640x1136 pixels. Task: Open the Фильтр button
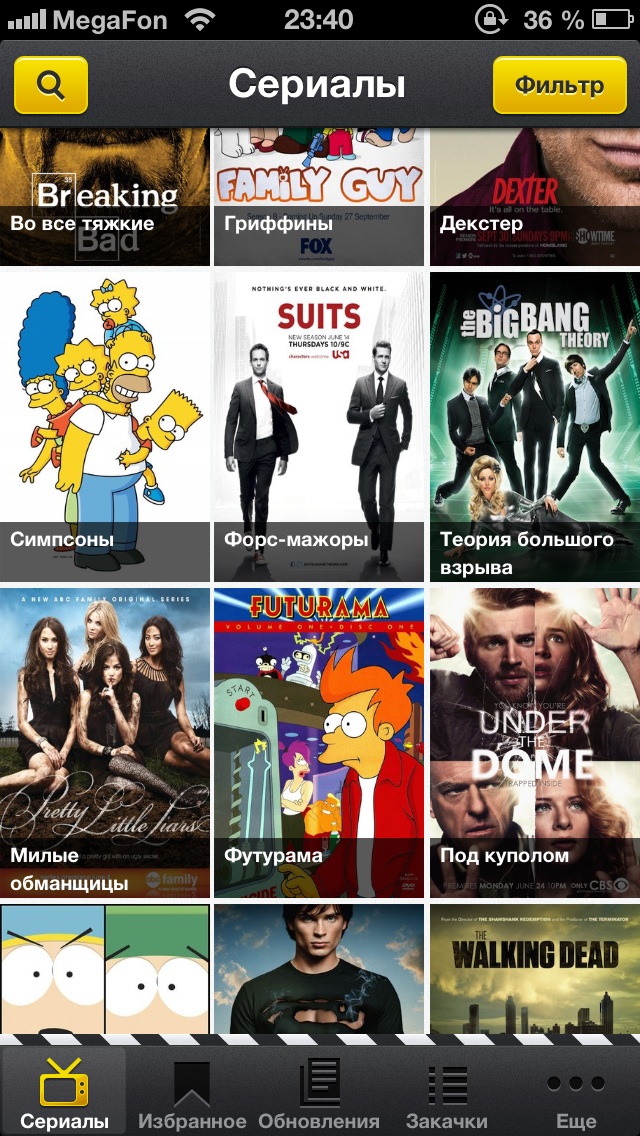coord(560,85)
